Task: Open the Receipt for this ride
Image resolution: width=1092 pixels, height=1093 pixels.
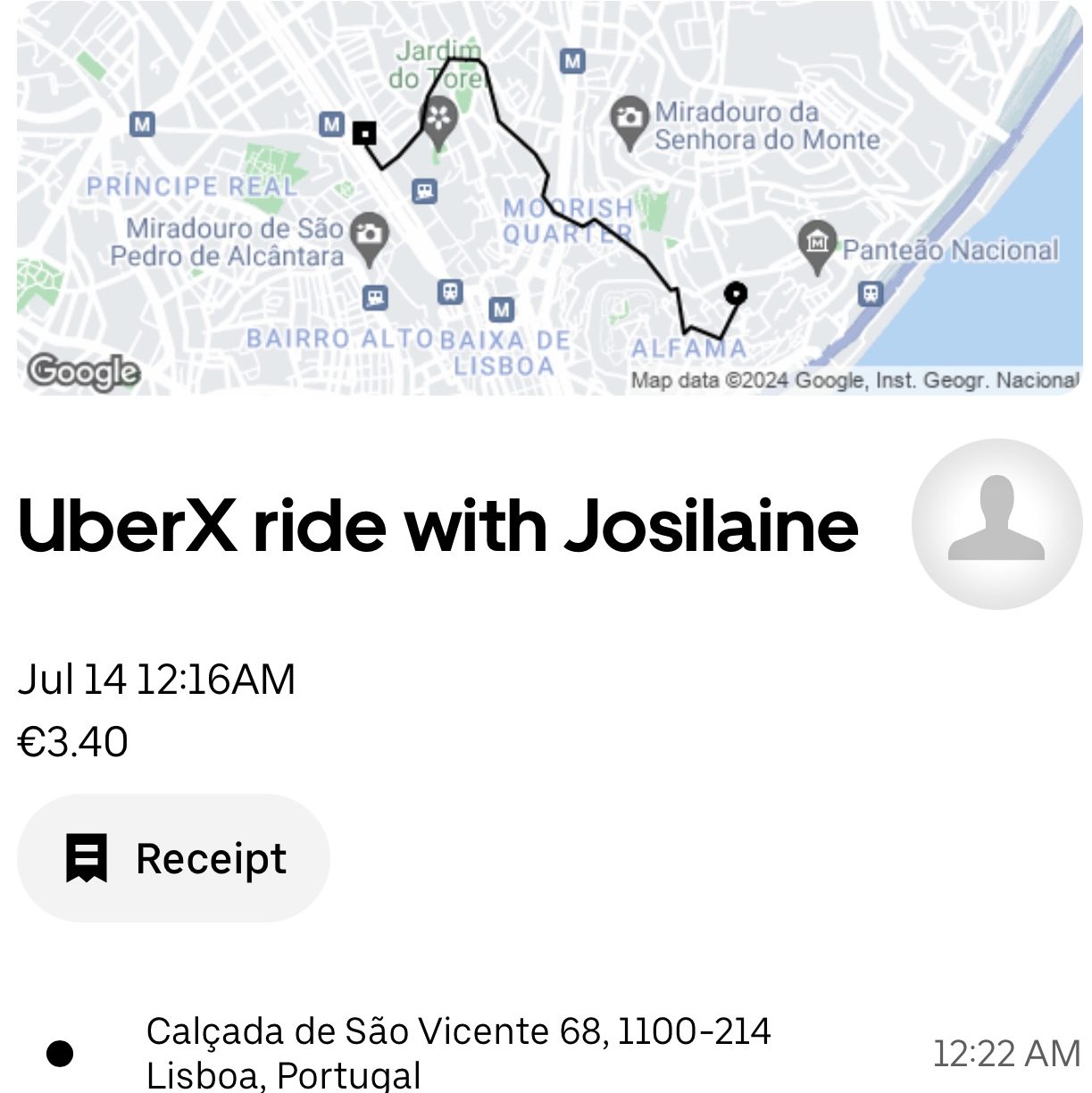Action: pos(174,858)
